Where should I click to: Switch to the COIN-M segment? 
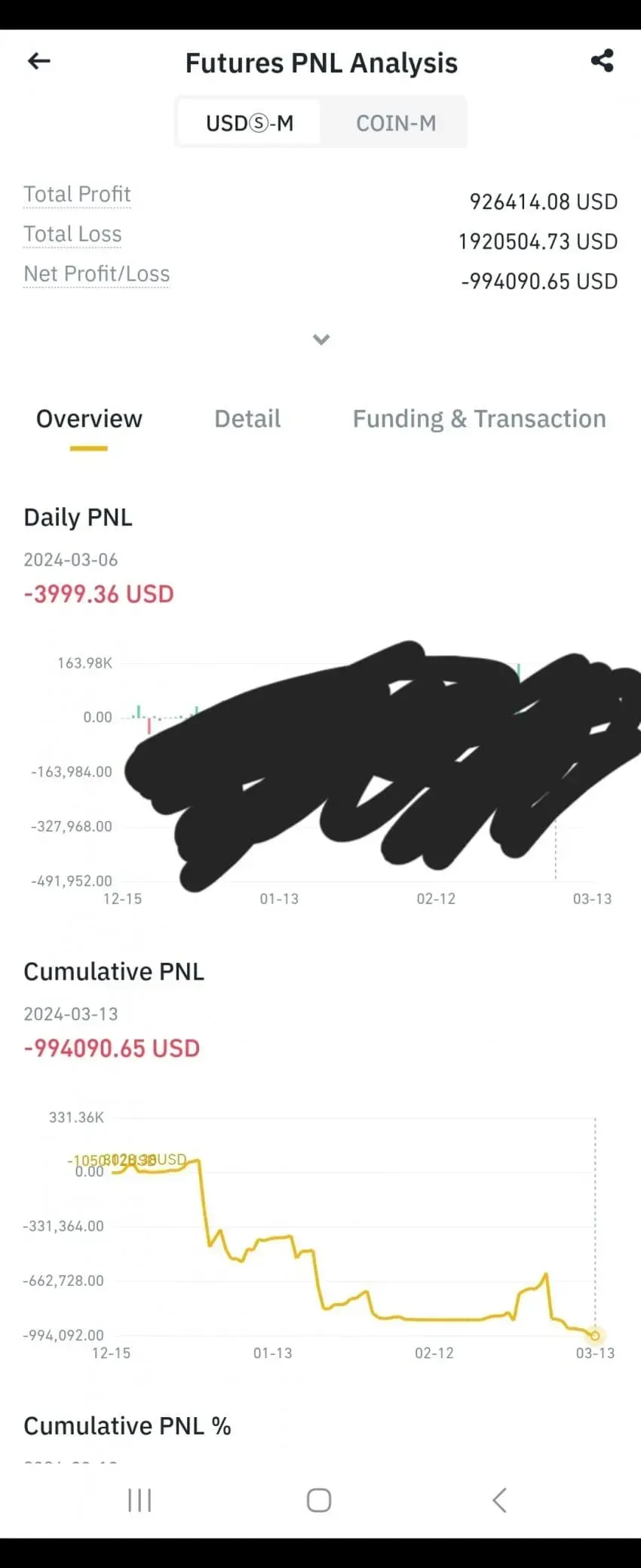pos(395,122)
